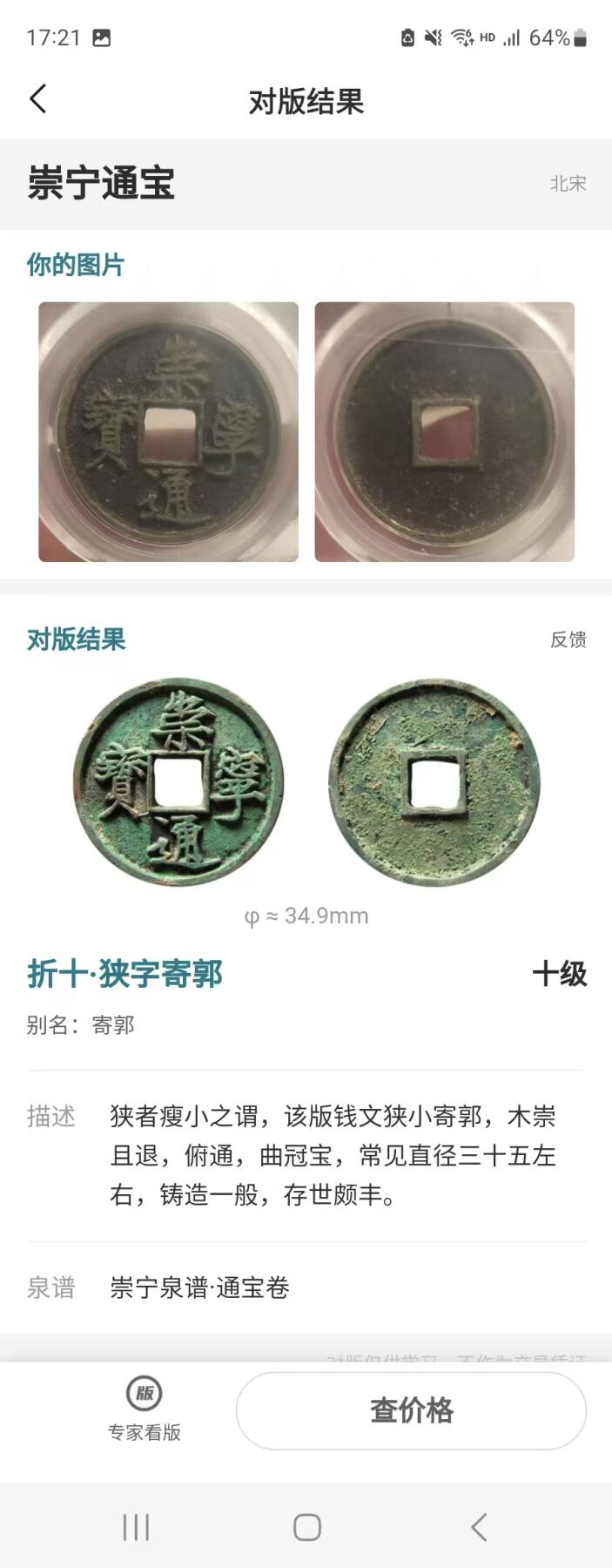Viewport: 612px width, 1568px height.
Task: Open 专家看版 expert review
Action: coord(145,1409)
